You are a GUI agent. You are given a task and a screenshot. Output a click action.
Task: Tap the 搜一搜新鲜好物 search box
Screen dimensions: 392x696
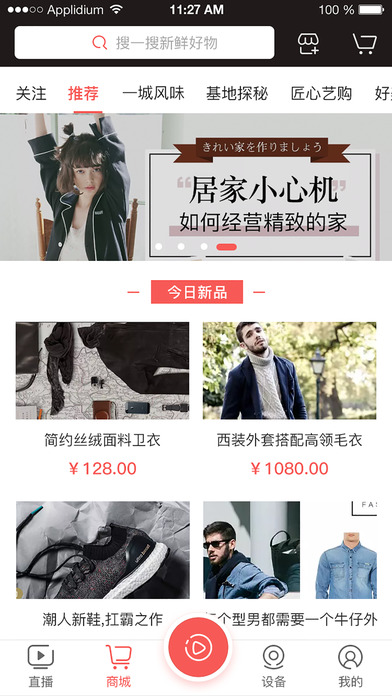pyautogui.click(x=144, y=43)
